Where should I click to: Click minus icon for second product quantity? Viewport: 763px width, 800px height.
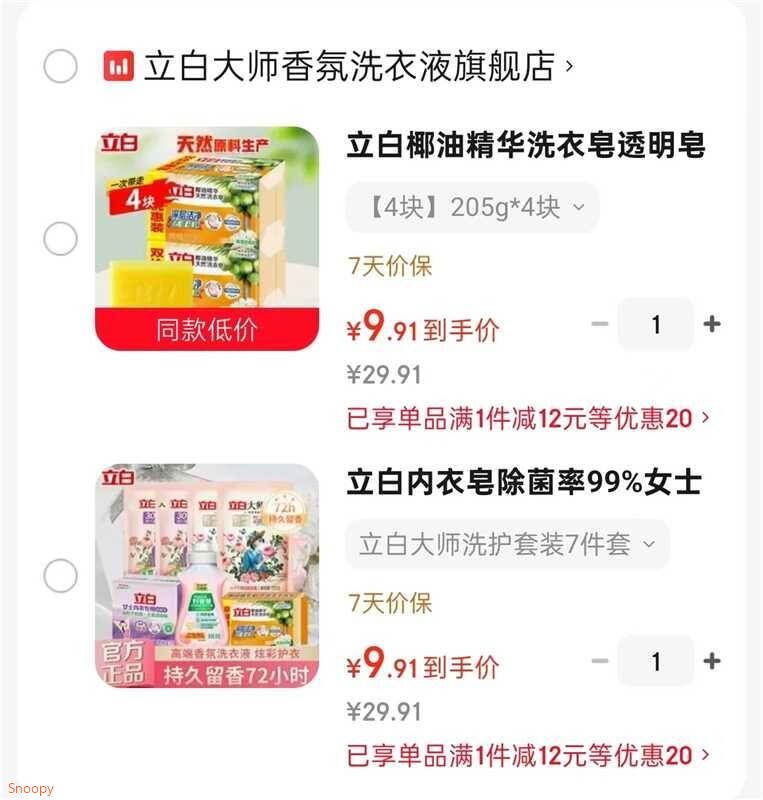tap(599, 661)
